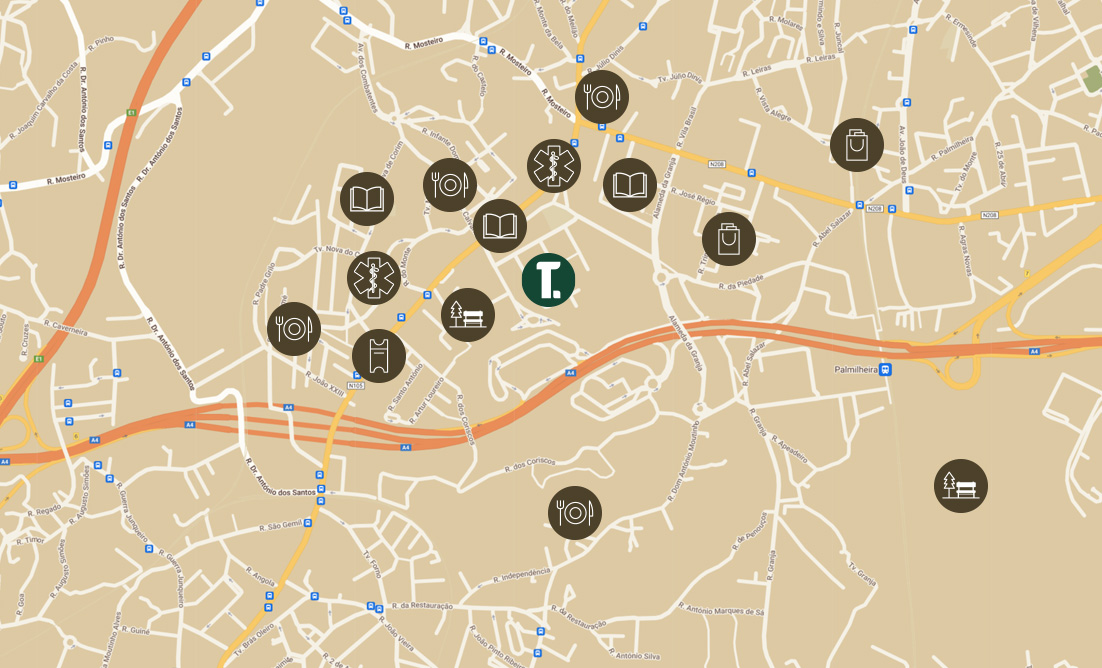Tap shopping bag marker near Av. João de Deus

857,145
